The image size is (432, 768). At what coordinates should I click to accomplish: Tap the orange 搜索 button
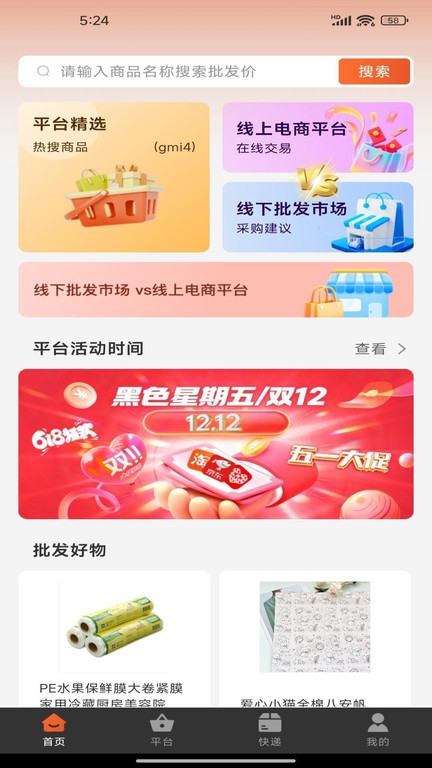pyautogui.click(x=374, y=72)
